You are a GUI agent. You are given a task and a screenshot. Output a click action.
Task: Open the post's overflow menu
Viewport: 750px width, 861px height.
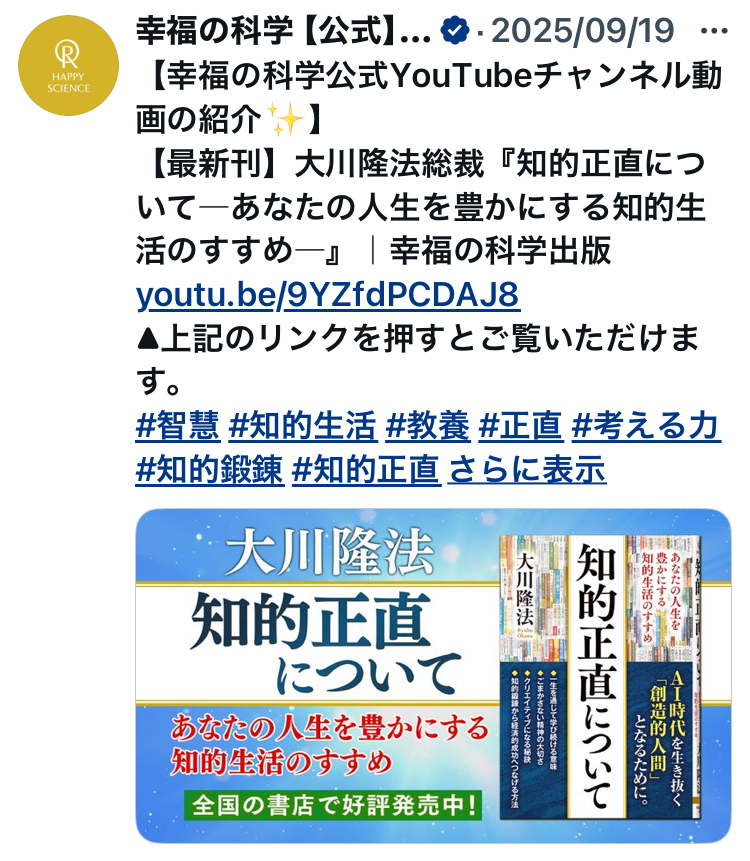coord(714,30)
